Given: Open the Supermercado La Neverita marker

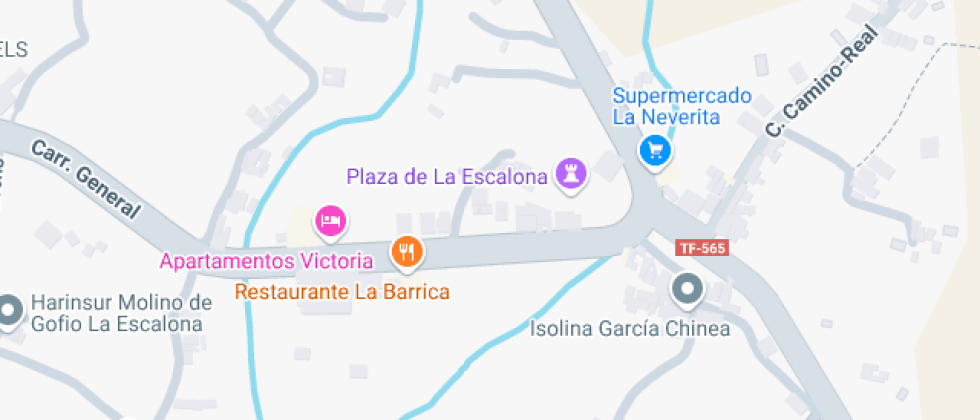Looking at the screenshot, I should [655, 152].
